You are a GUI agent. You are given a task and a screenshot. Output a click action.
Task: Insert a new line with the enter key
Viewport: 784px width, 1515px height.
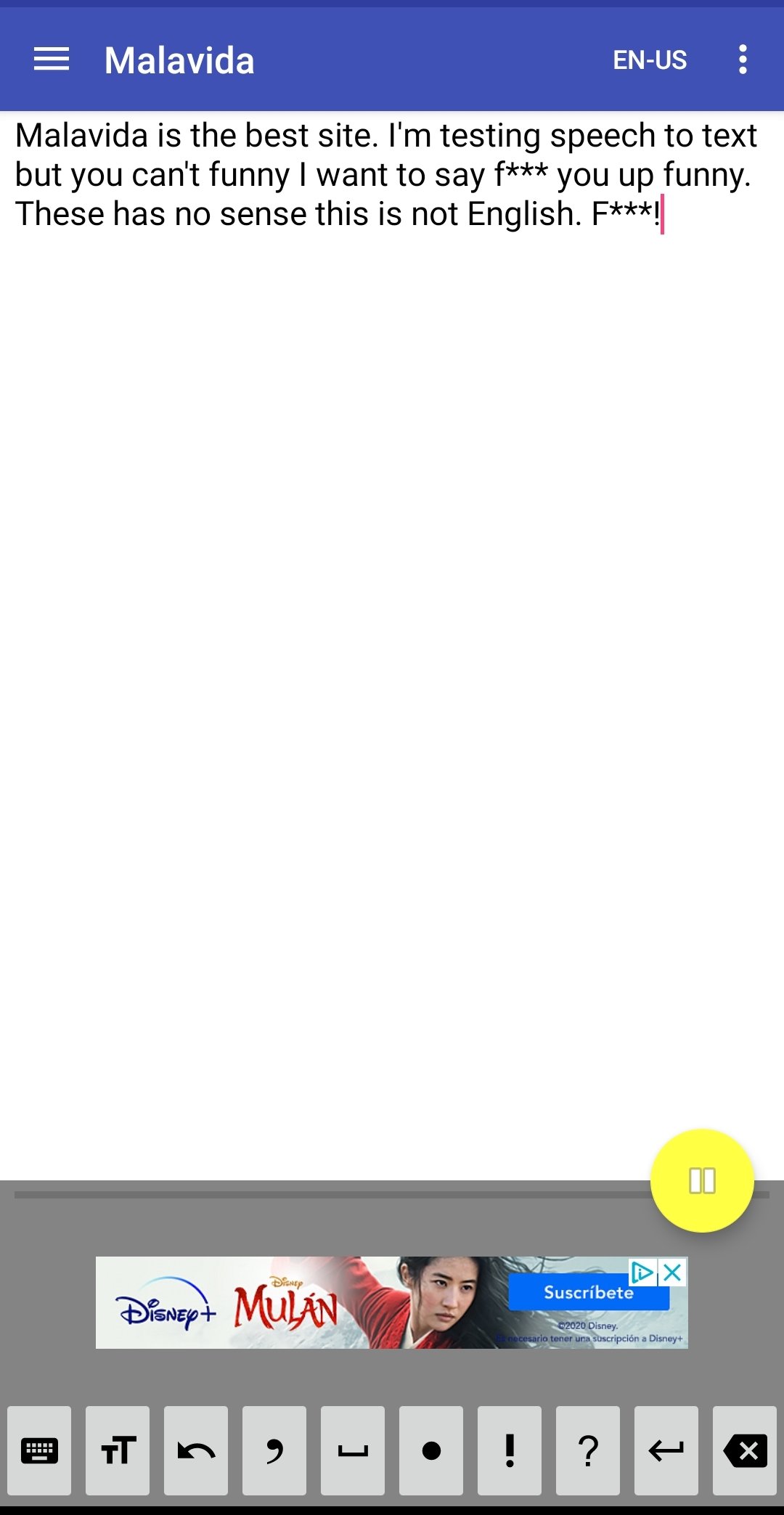666,1450
